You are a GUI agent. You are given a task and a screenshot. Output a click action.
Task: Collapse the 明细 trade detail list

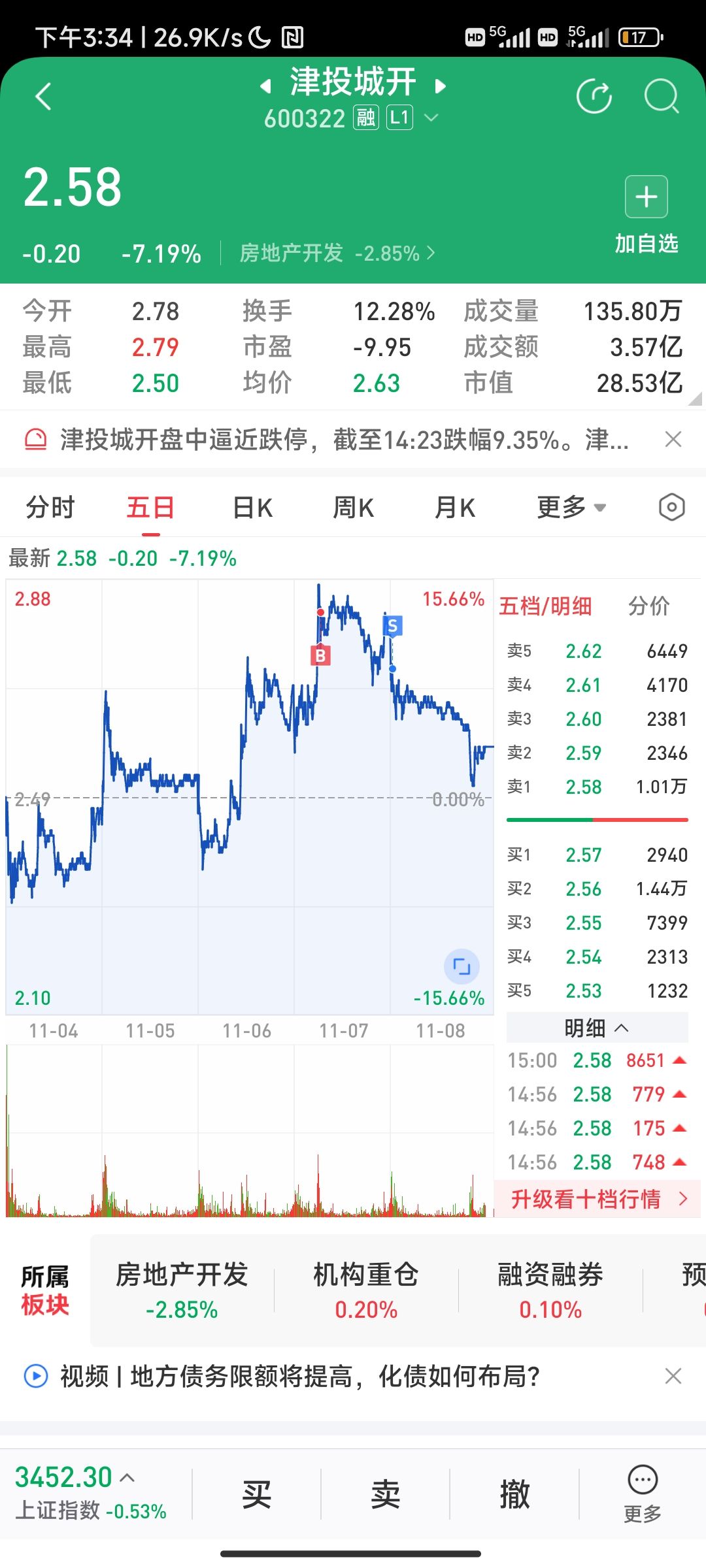click(x=596, y=1028)
